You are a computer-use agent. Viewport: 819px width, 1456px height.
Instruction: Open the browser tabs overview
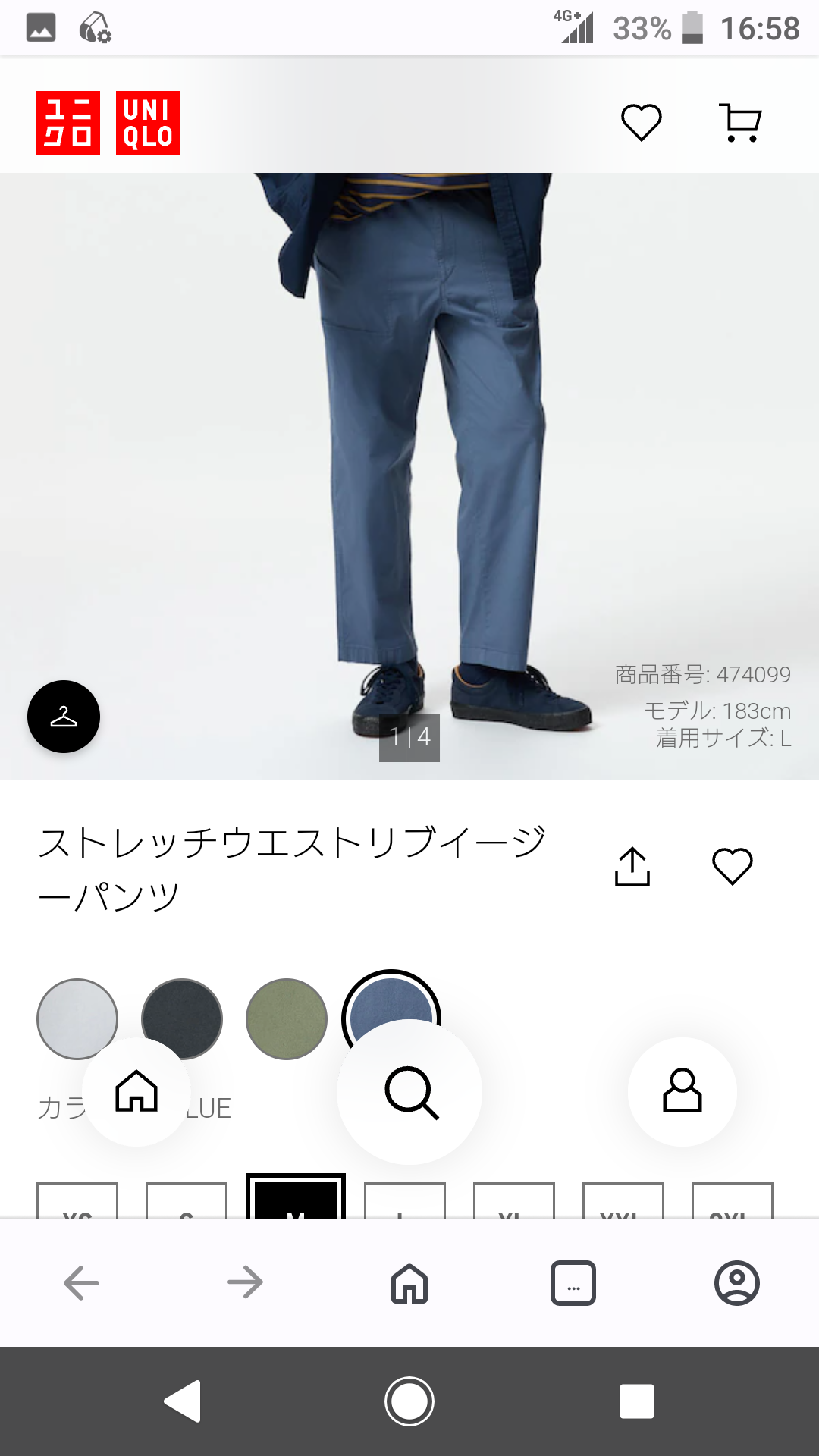click(x=573, y=1283)
